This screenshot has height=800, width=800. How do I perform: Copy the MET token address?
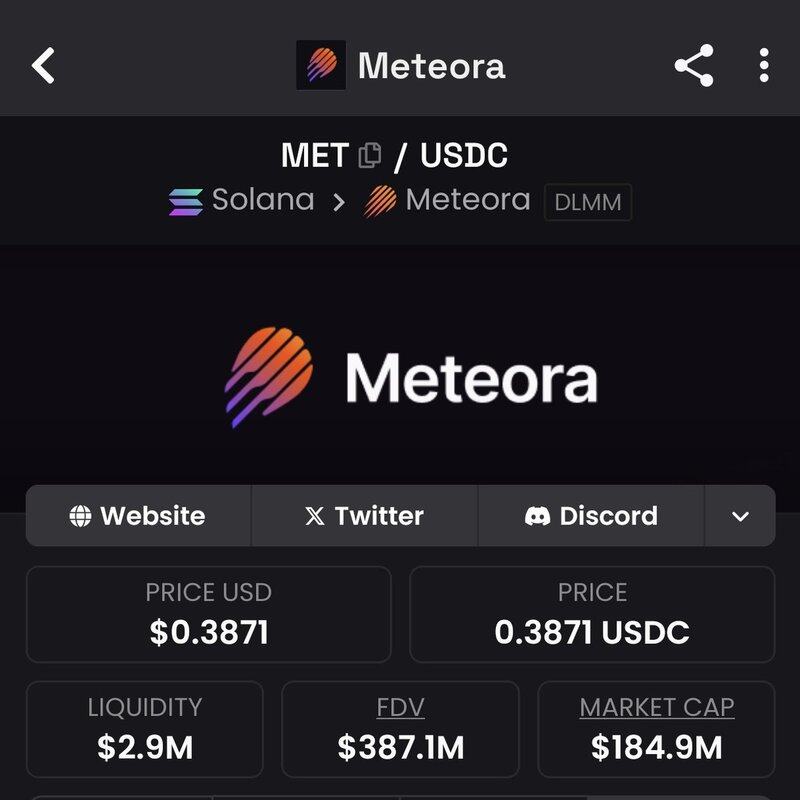[x=370, y=156]
